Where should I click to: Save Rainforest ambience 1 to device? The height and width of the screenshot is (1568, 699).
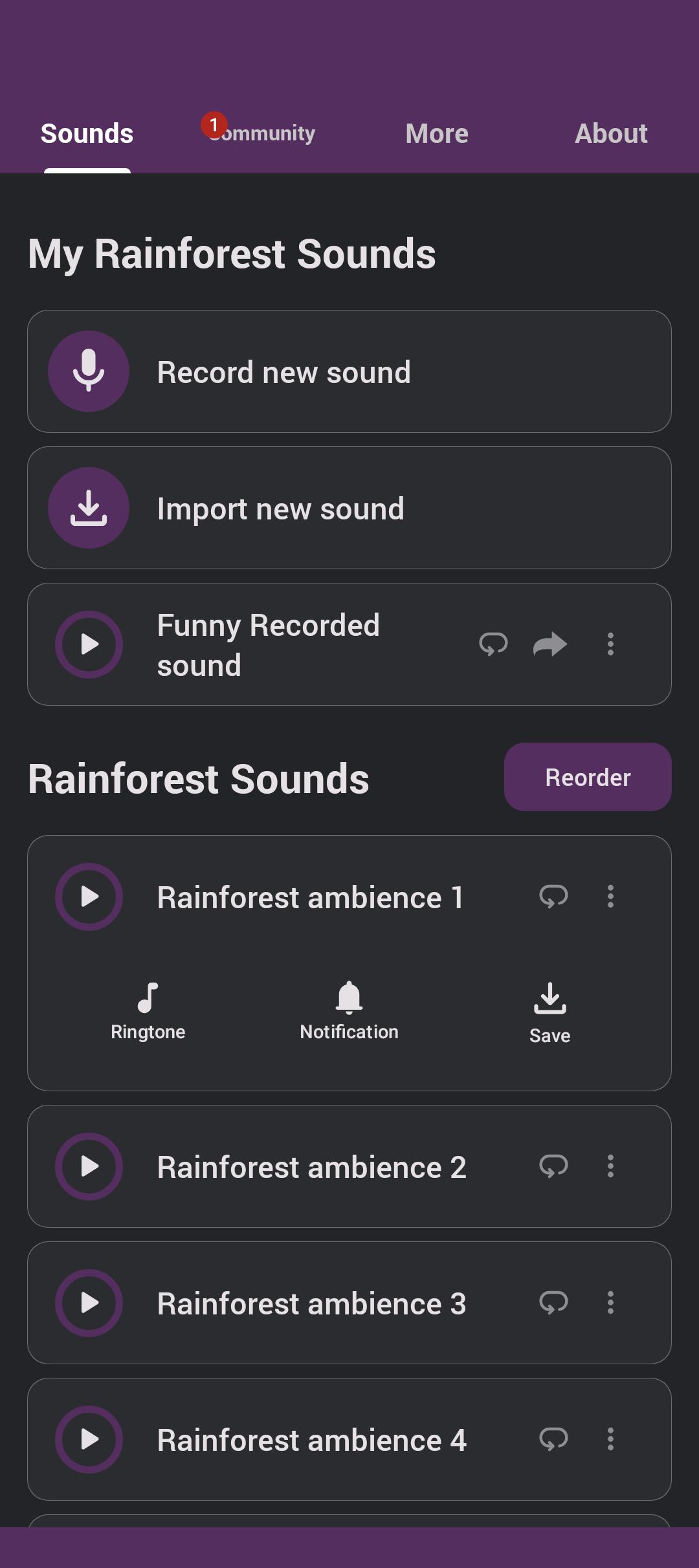[x=550, y=1014]
